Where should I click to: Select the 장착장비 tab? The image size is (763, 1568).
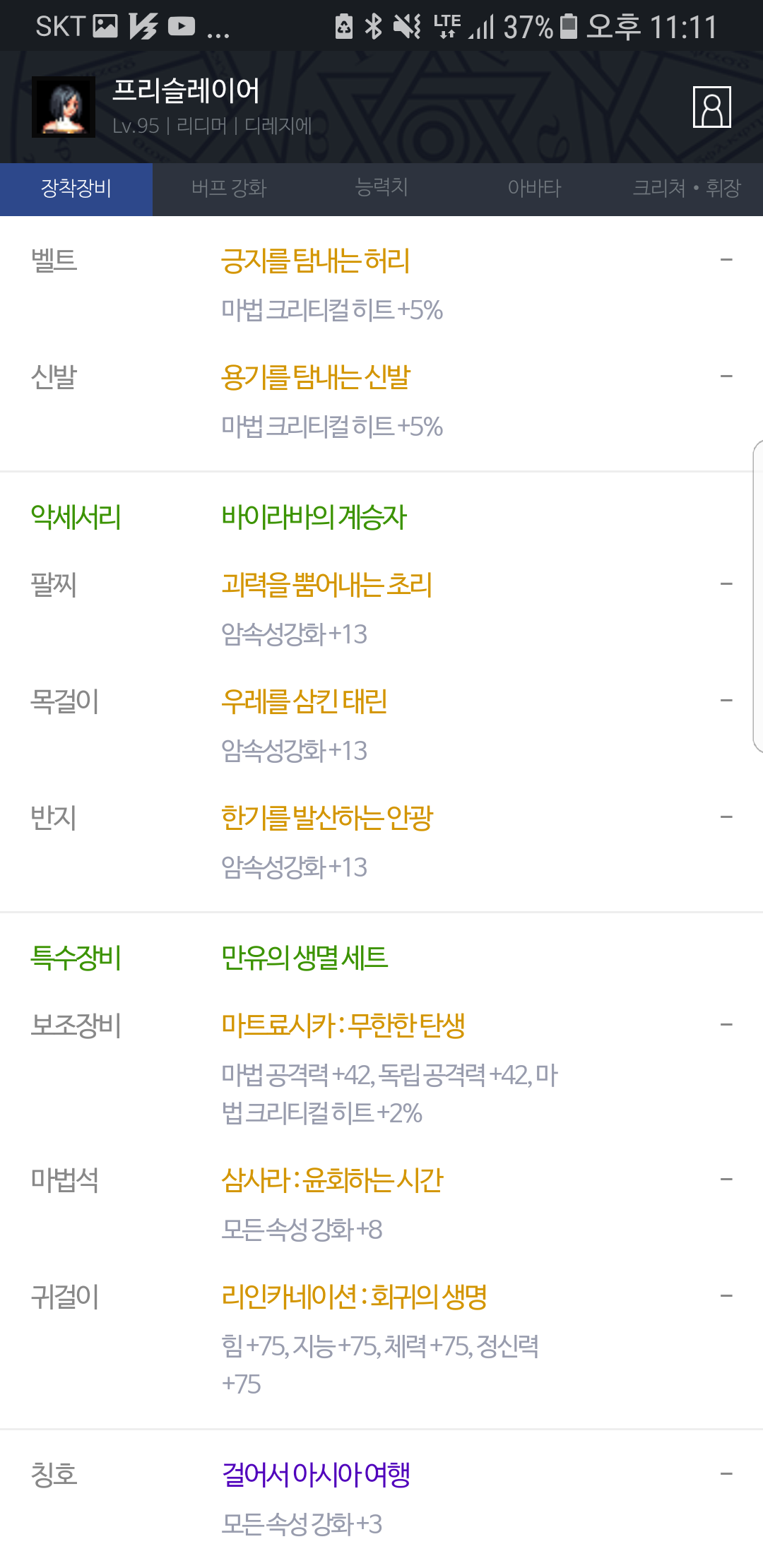pyautogui.click(x=76, y=189)
